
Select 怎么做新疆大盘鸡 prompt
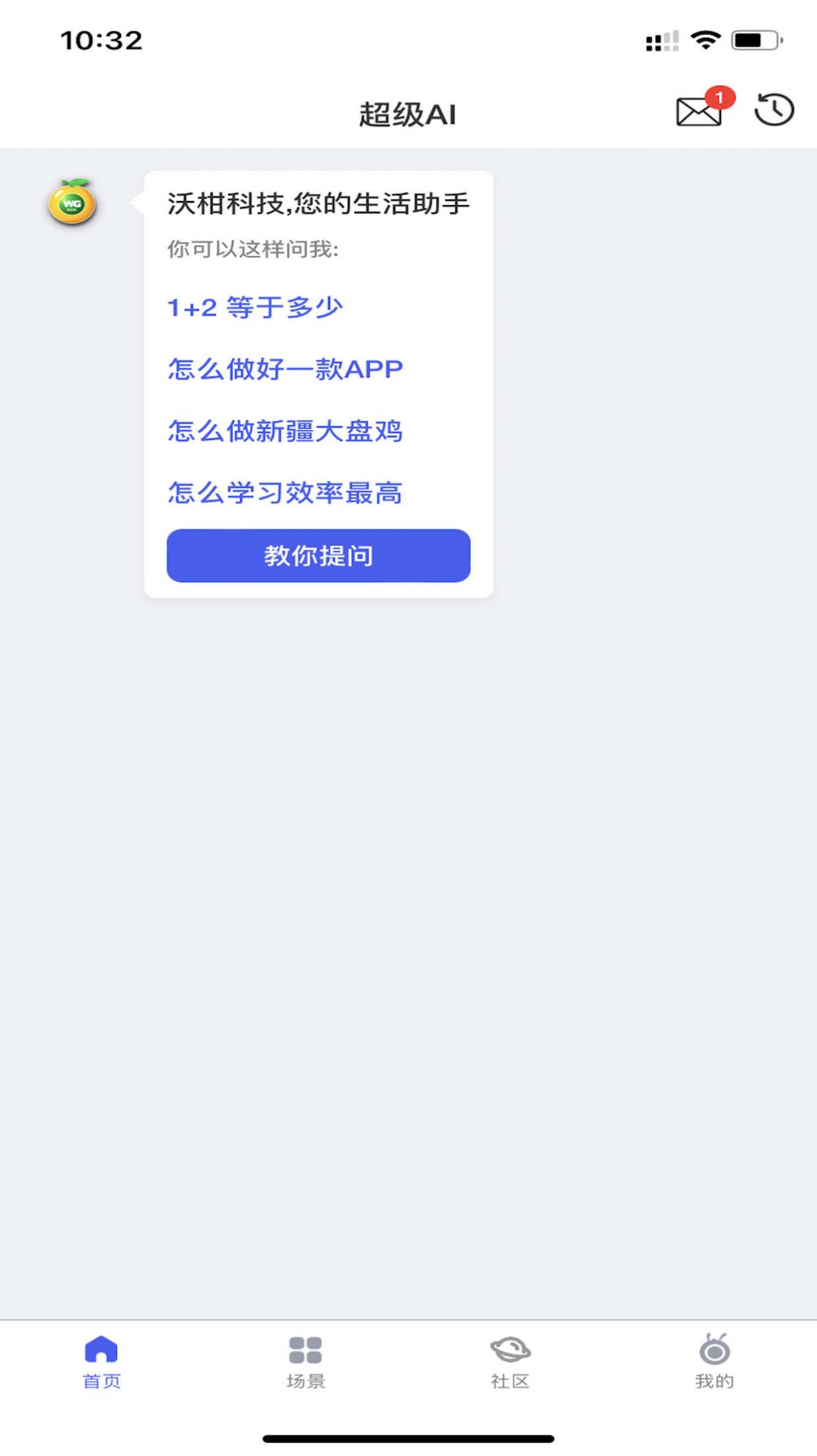287,431
